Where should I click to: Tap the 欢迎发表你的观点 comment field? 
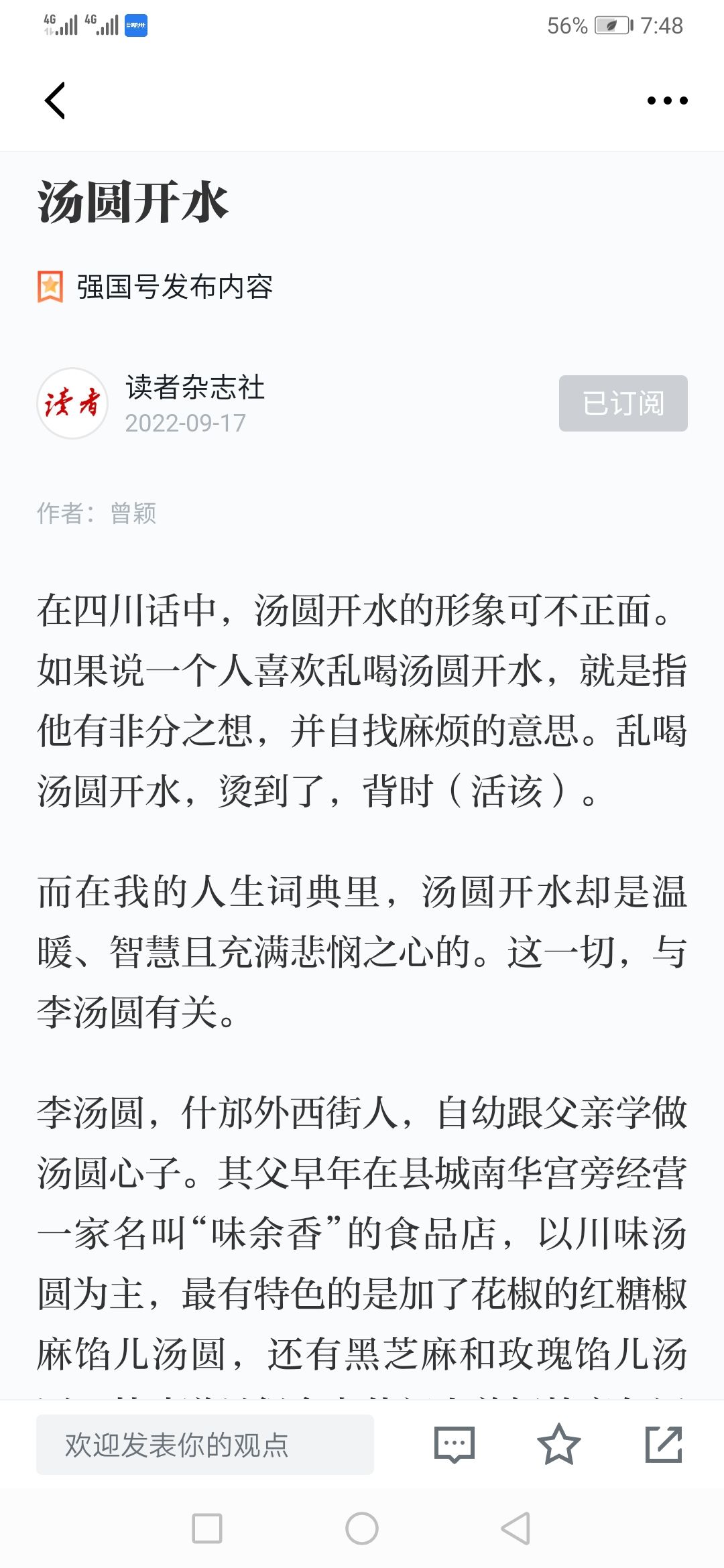click(205, 1445)
